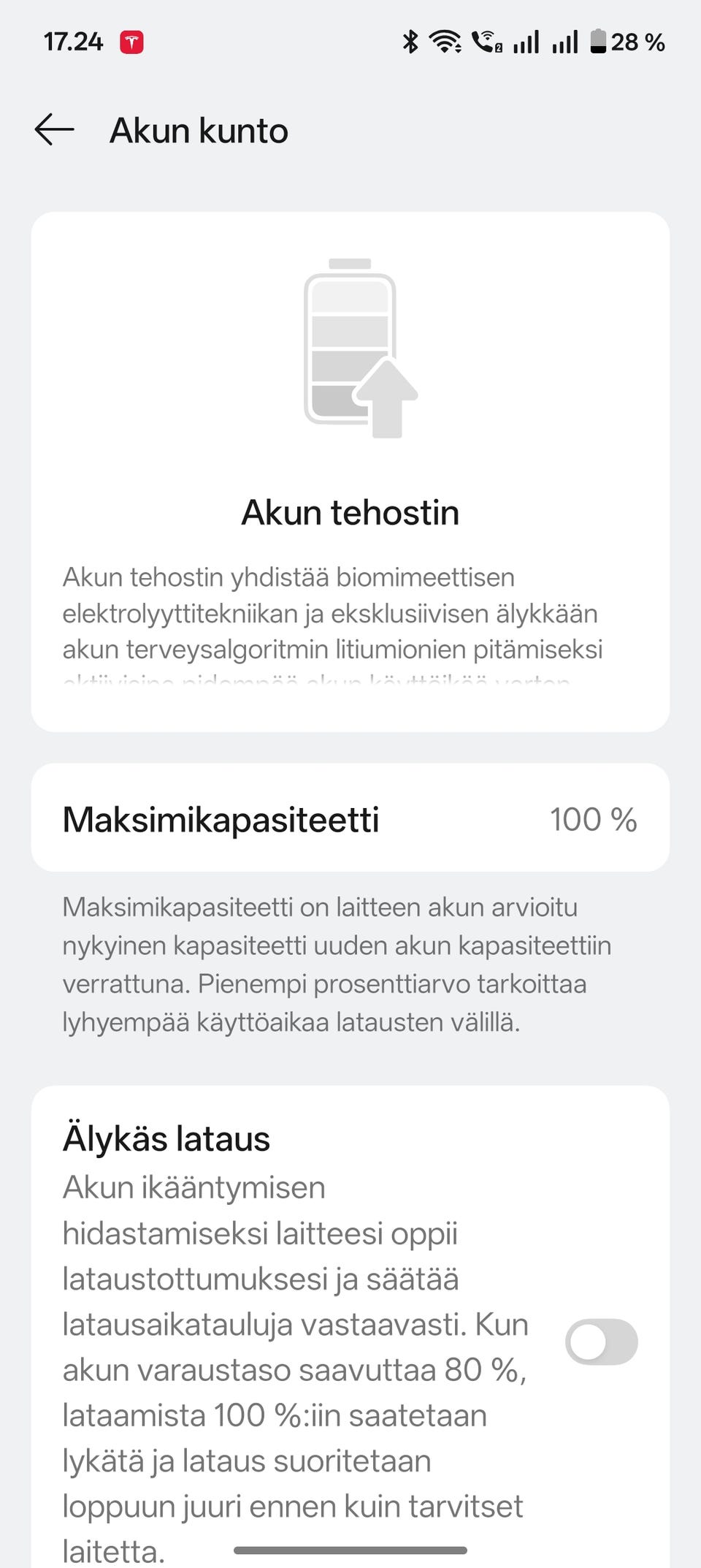The width and height of the screenshot is (701, 1568).
Task: Click the Bluetooth icon in the status bar
Action: [411, 41]
